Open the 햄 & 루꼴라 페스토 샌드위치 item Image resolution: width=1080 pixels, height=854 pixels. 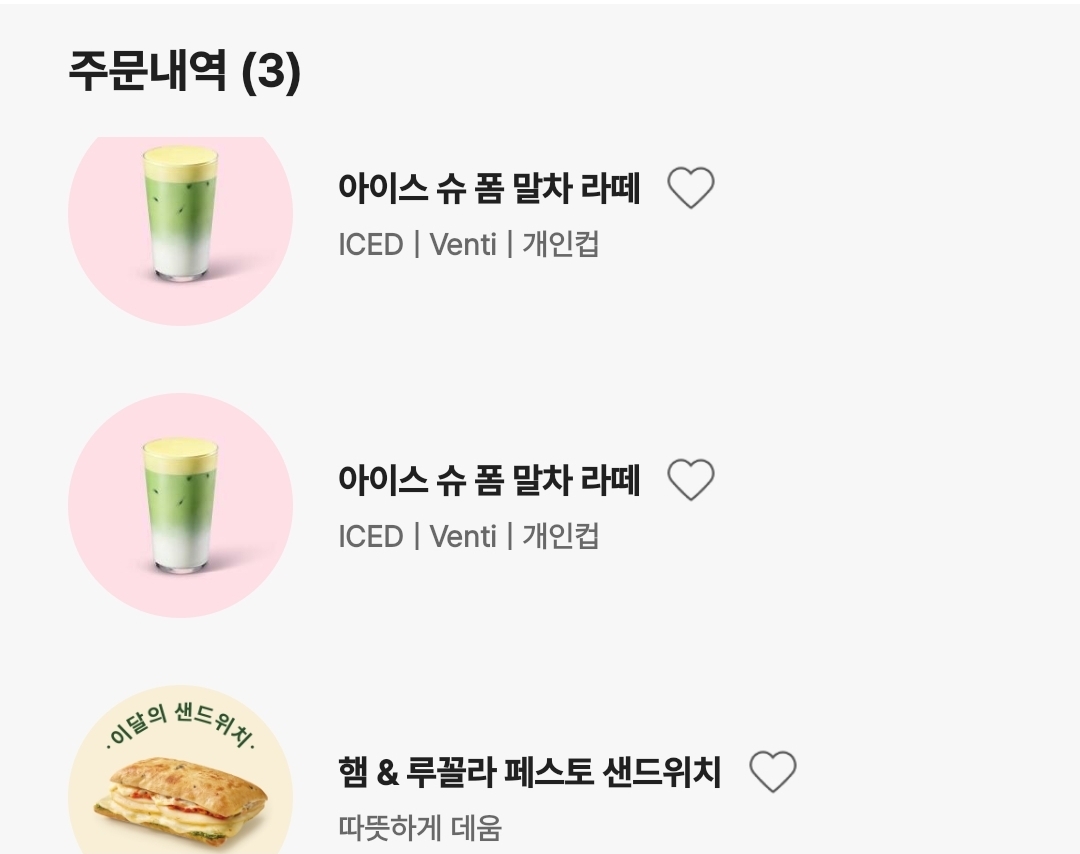tap(529, 773)
